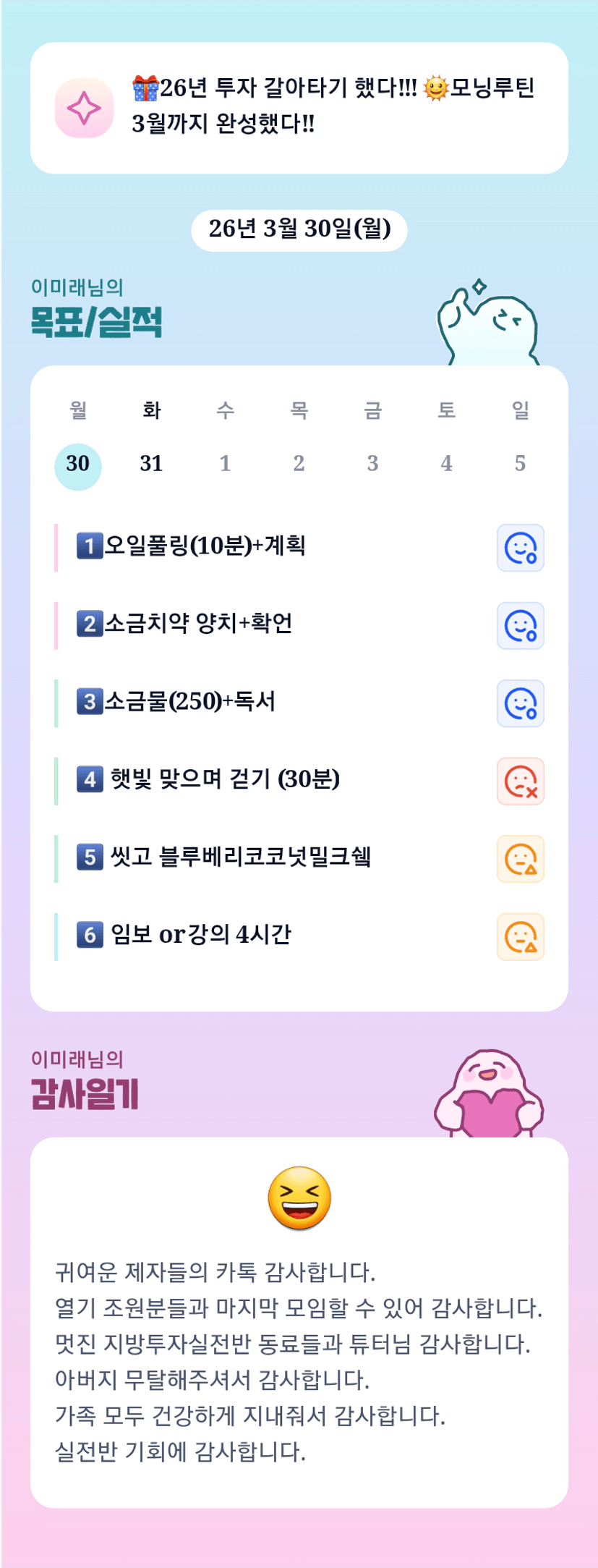
Task: Select Tuesday the 31st in the week calendar
Action: [x=151, y=464]
